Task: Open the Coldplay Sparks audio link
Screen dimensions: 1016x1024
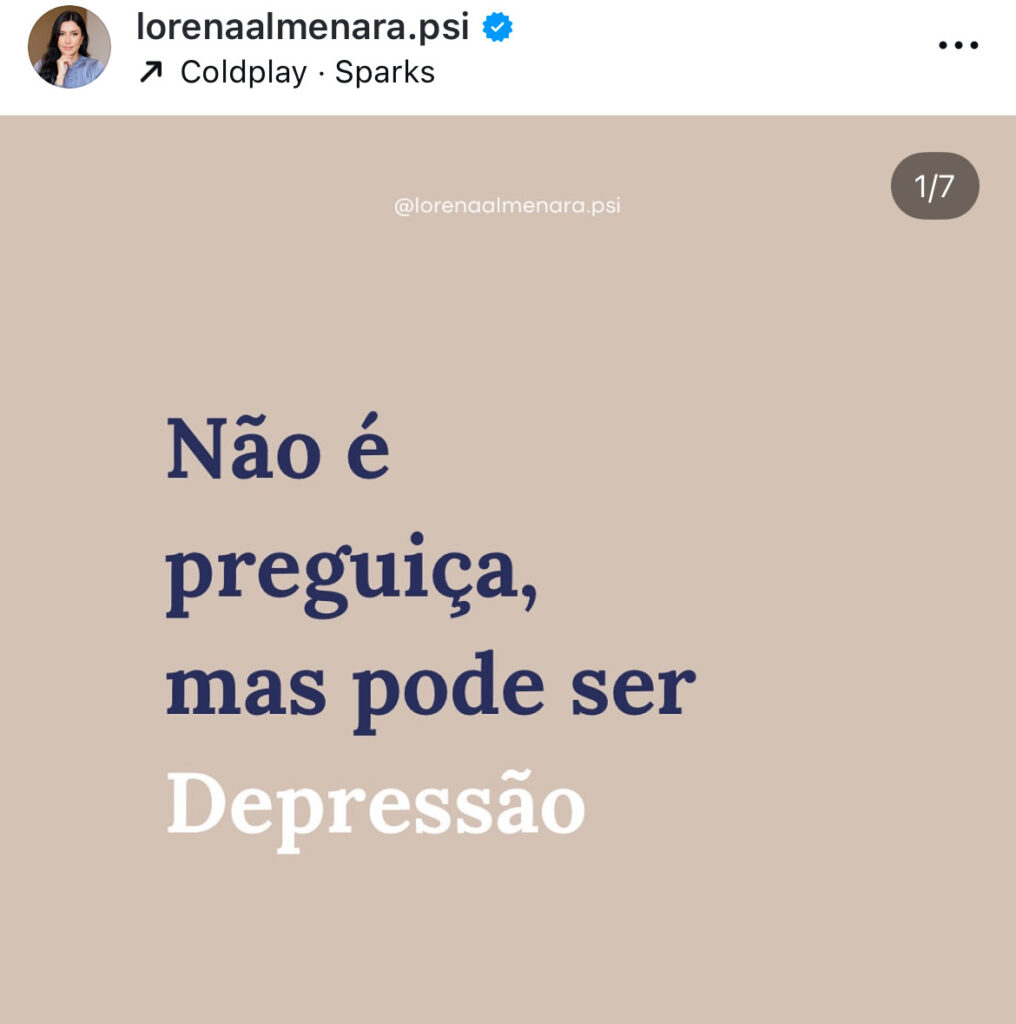Action: [306, 73]
